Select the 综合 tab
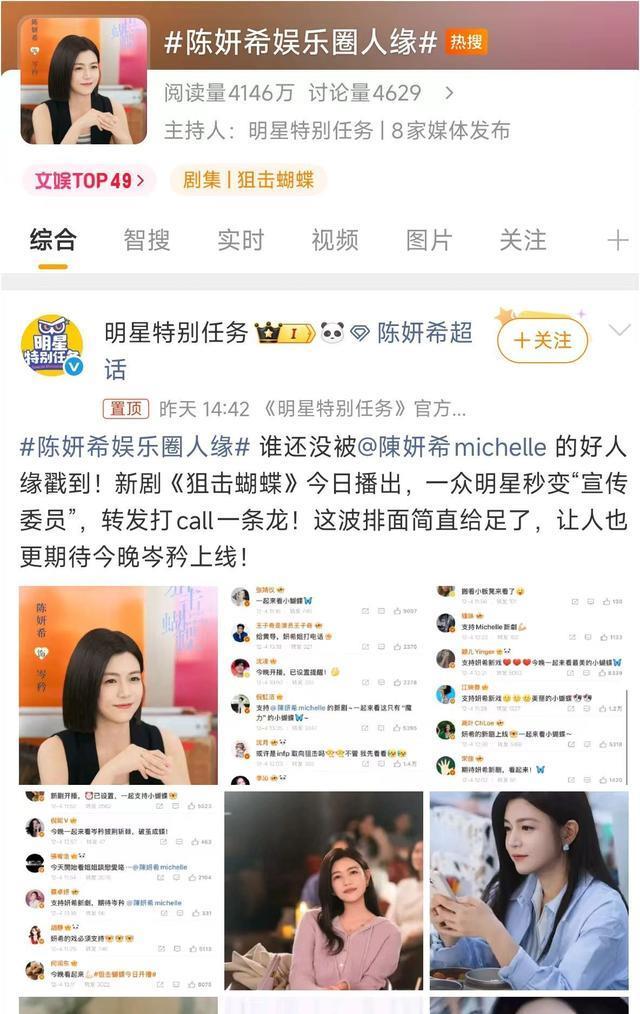Screen dimensions: 640x1014 [x=53, y=240]
